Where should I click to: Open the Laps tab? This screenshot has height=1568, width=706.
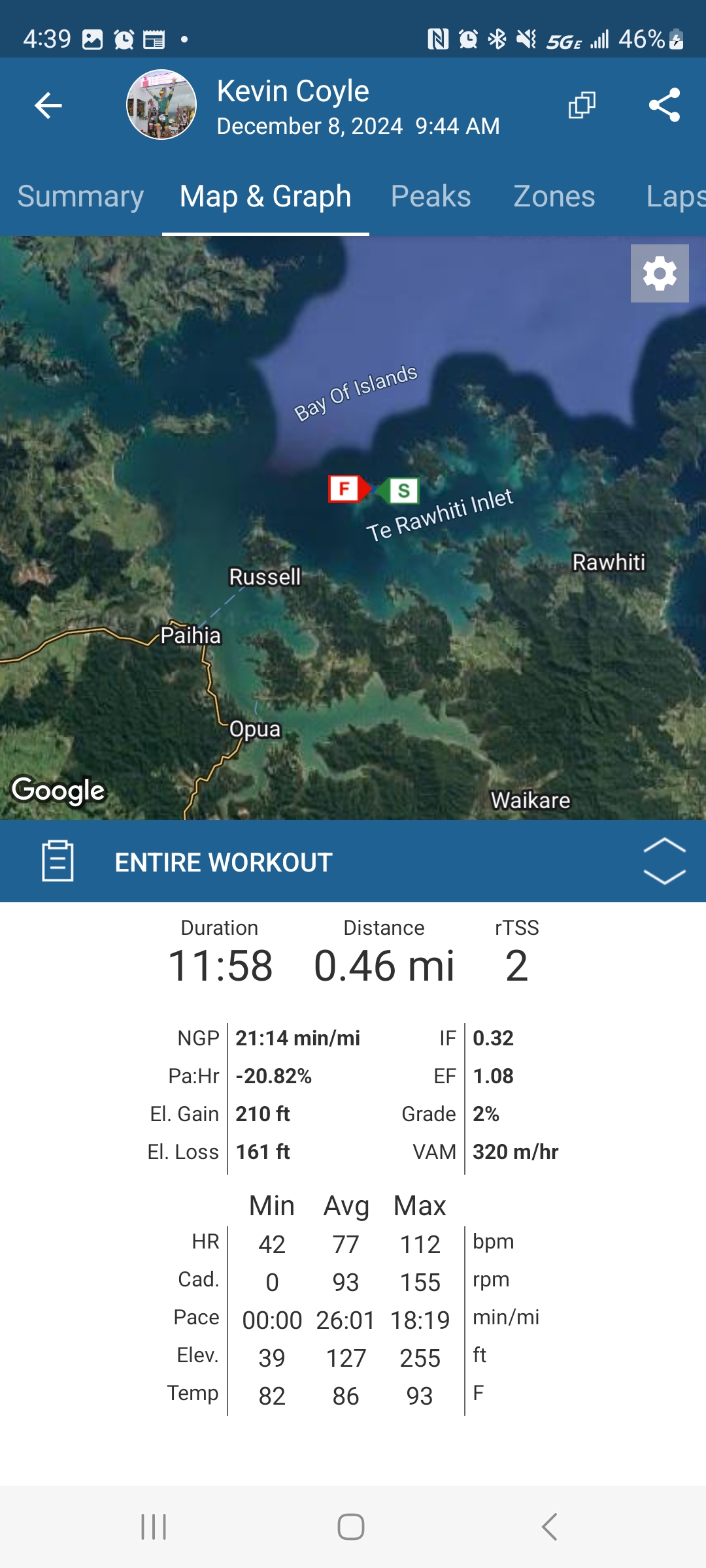[673, 197]
